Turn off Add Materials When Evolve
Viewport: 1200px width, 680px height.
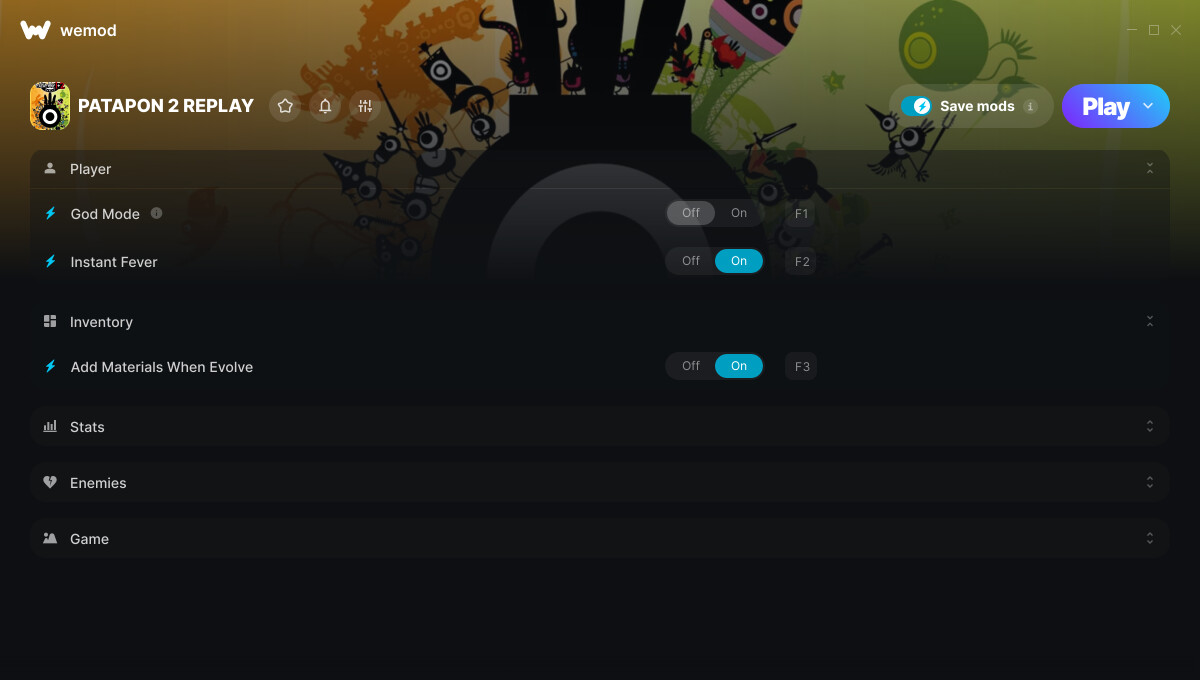[x=691, y=366]
